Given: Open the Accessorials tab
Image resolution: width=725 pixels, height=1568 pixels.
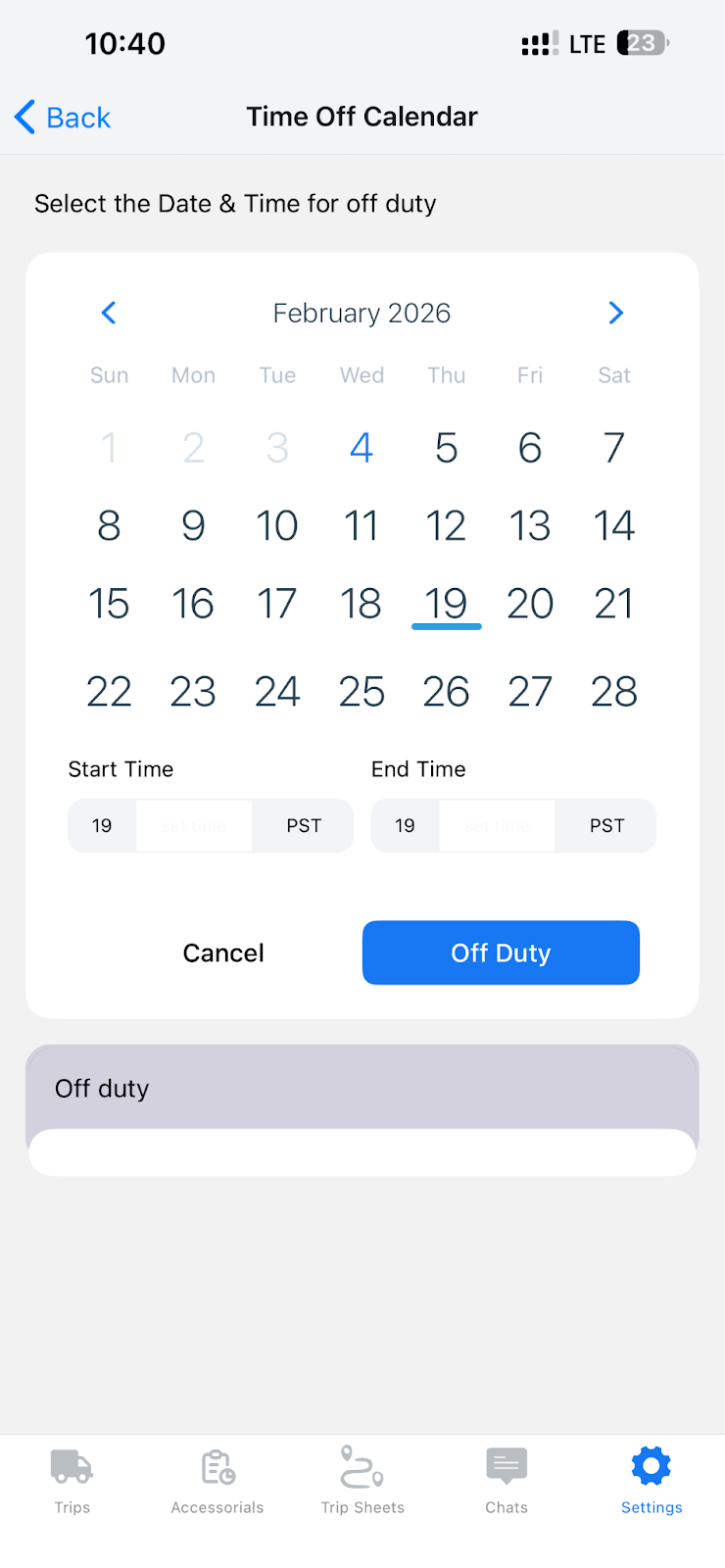Looking at the screenshot, I should pos(217,1480).
